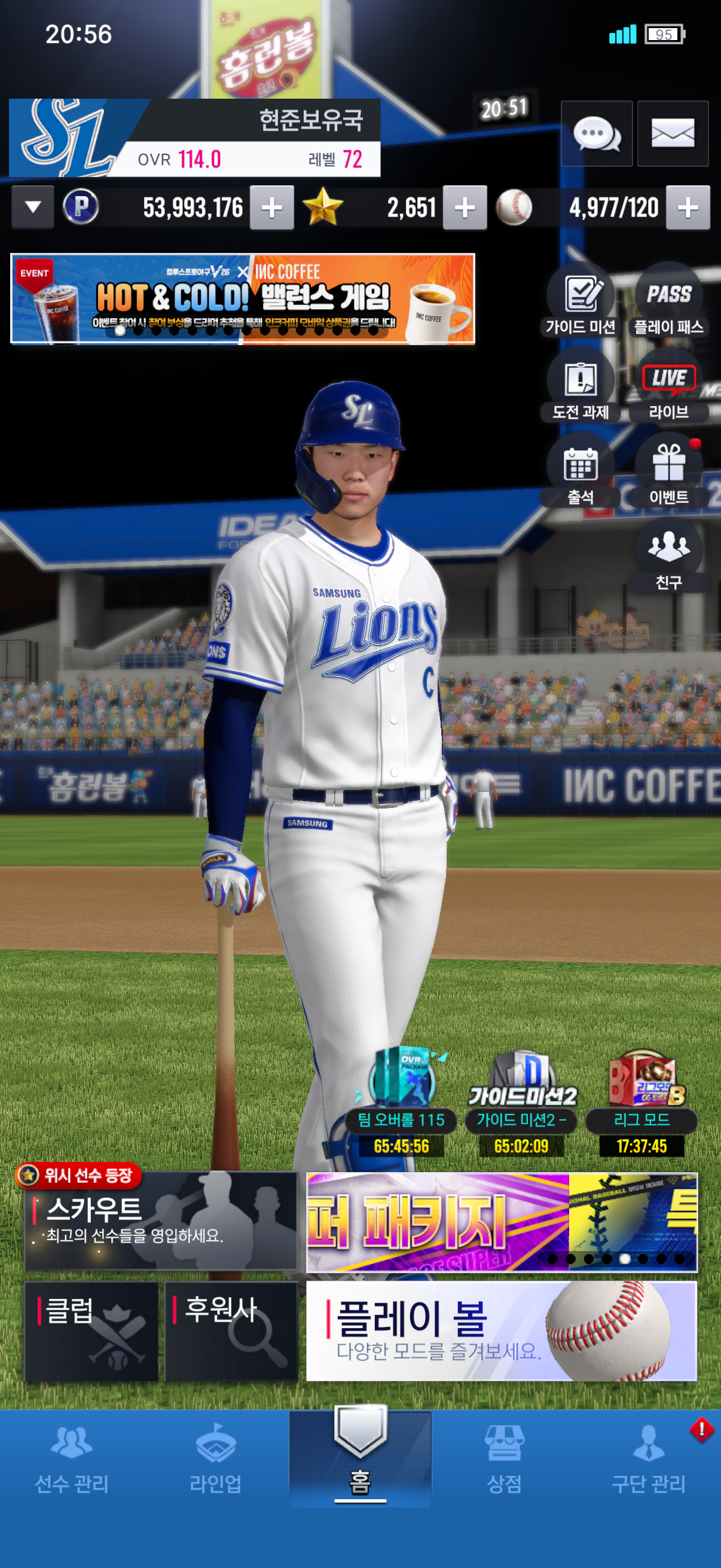Add more points with the plus button
Image resolution: width=721 pixels, height=1568 pixels.
272,208
